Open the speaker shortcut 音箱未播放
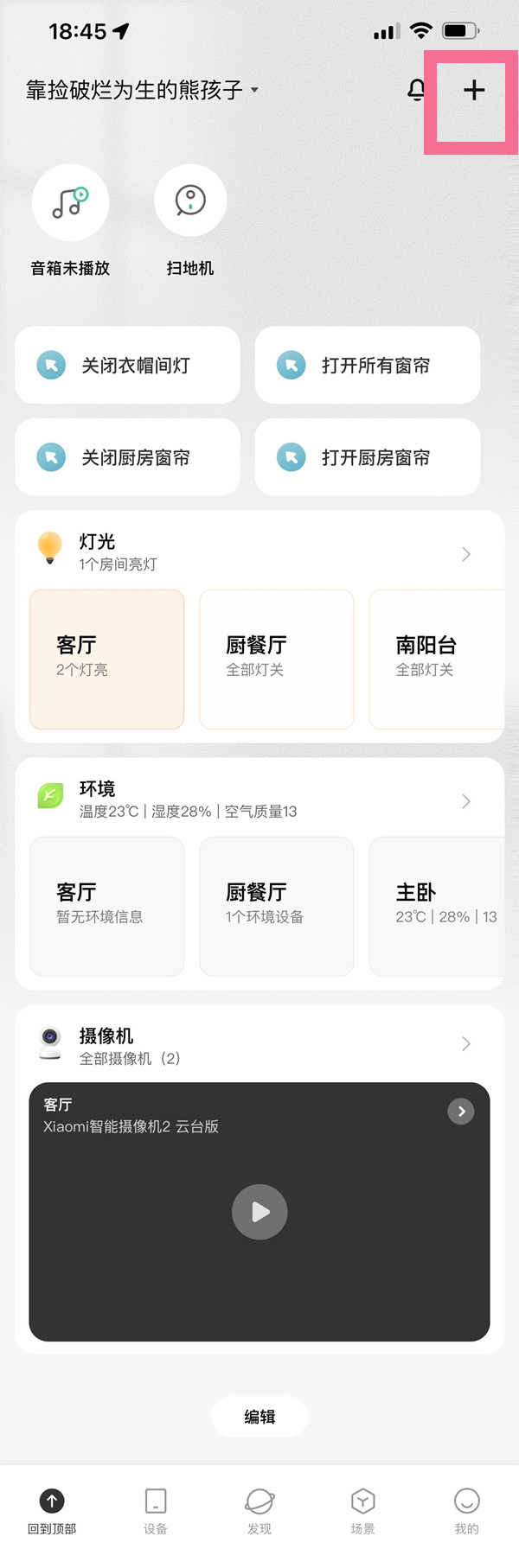 point(70,202)
